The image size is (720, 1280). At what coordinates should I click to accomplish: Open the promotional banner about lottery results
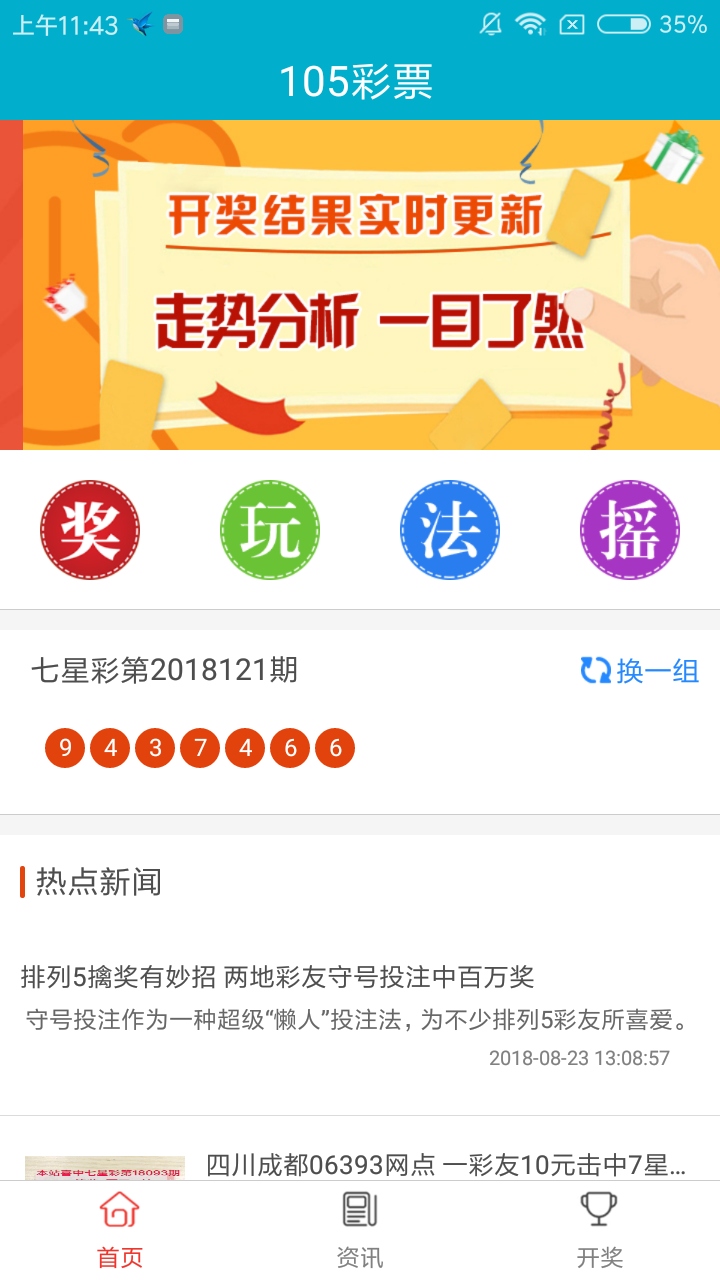(360, 285)
